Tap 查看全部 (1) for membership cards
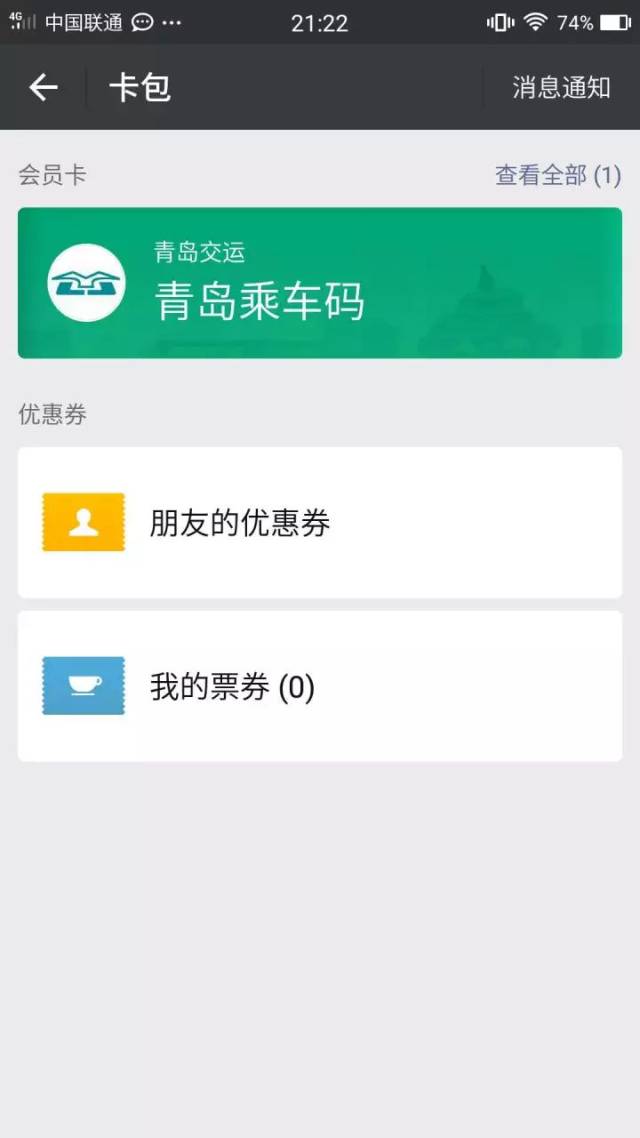The image size is (640, 1138). point(558,176)
